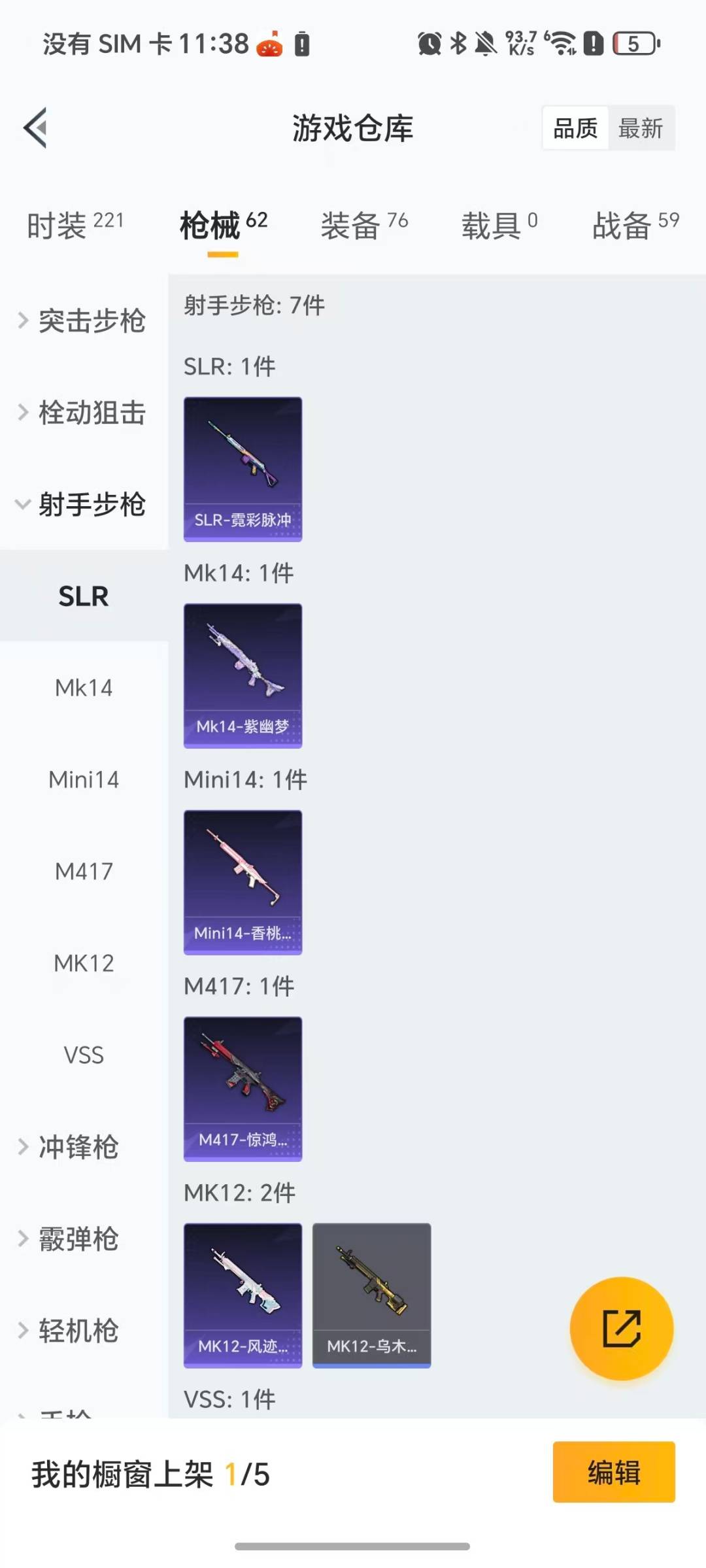
Task: Open the M417-惊鸿 skin card
Action: (243, 1089)
